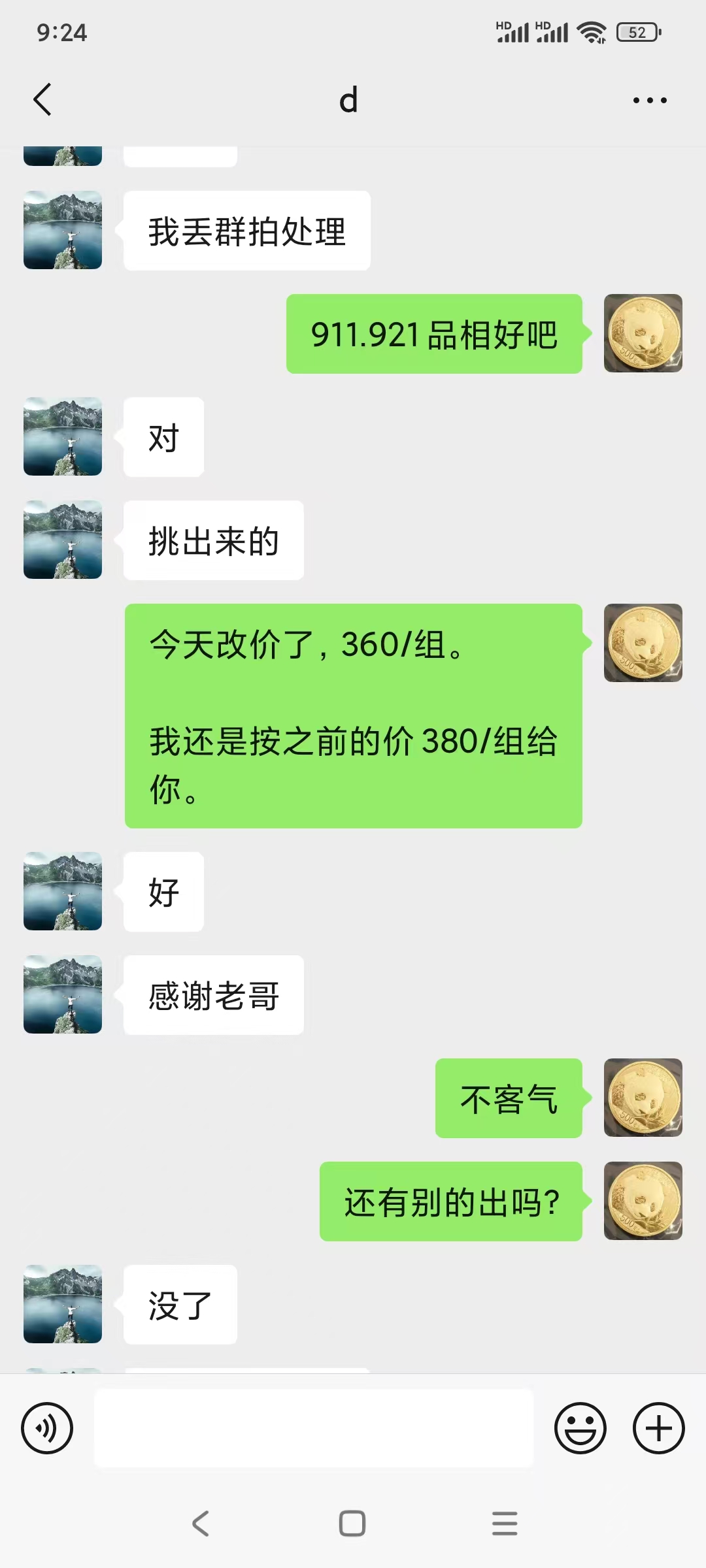
Task: Tap the system home button
Action: pos(352,1524)
